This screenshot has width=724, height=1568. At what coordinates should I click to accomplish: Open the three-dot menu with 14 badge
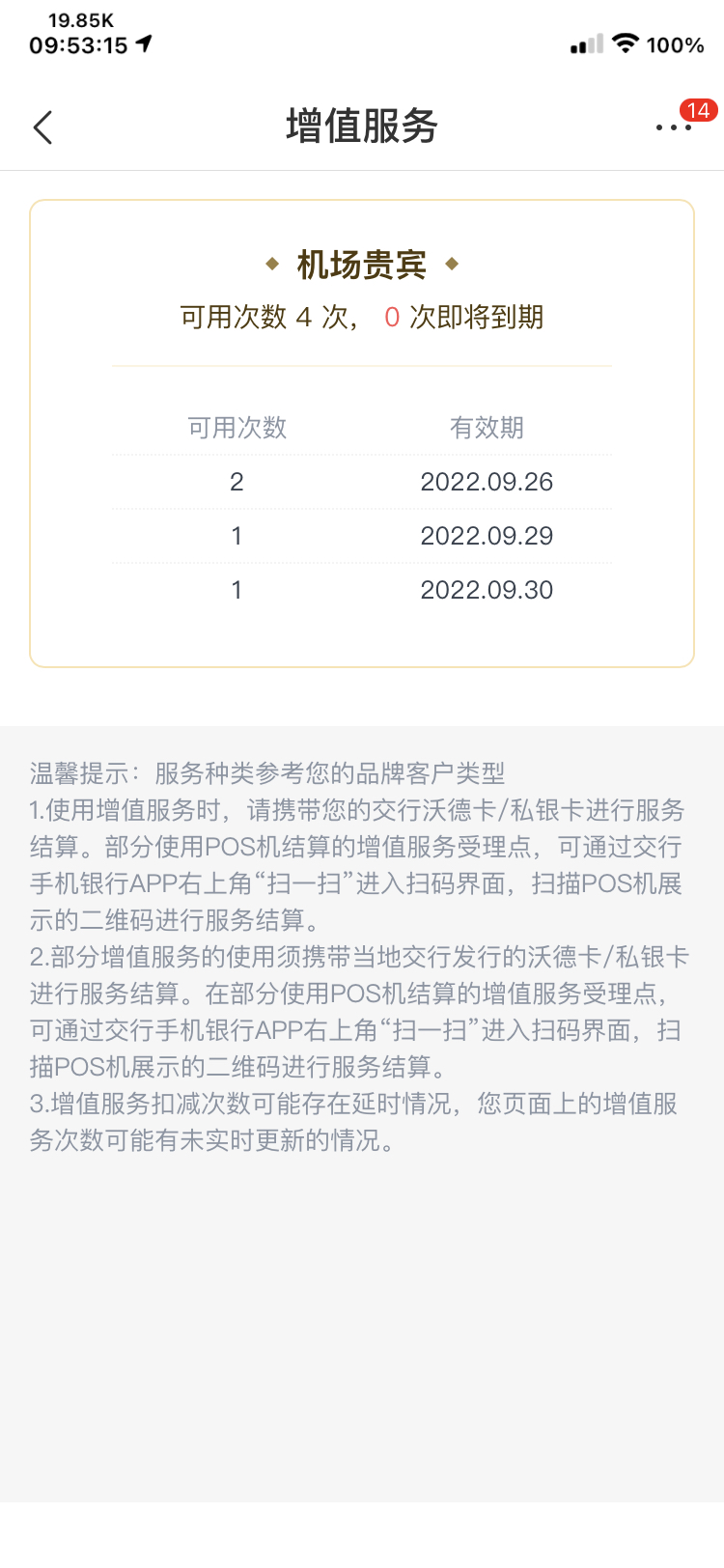coord(674,126)
